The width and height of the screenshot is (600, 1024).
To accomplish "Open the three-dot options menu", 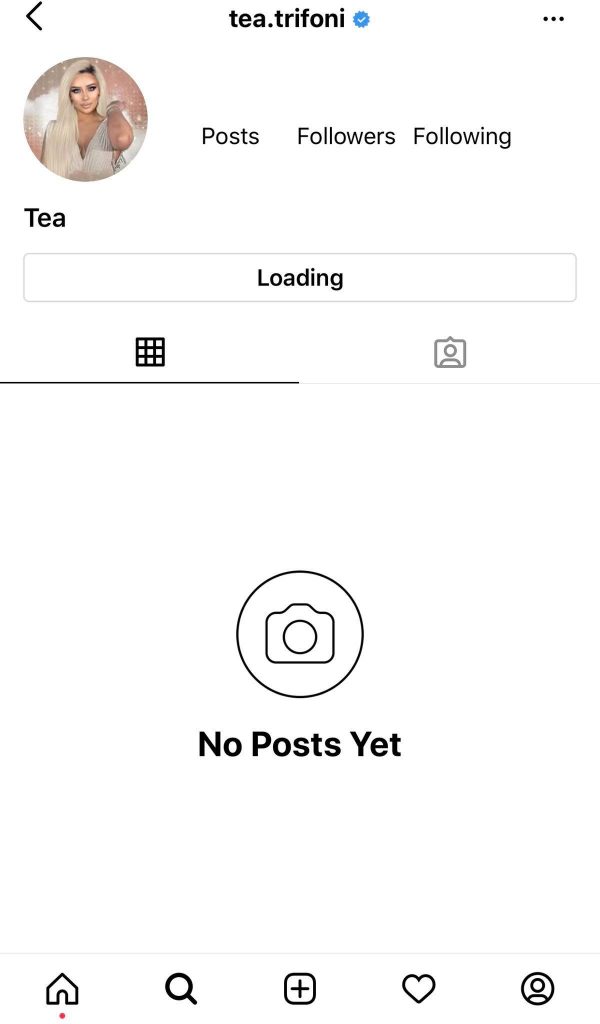I will point(553,19).
